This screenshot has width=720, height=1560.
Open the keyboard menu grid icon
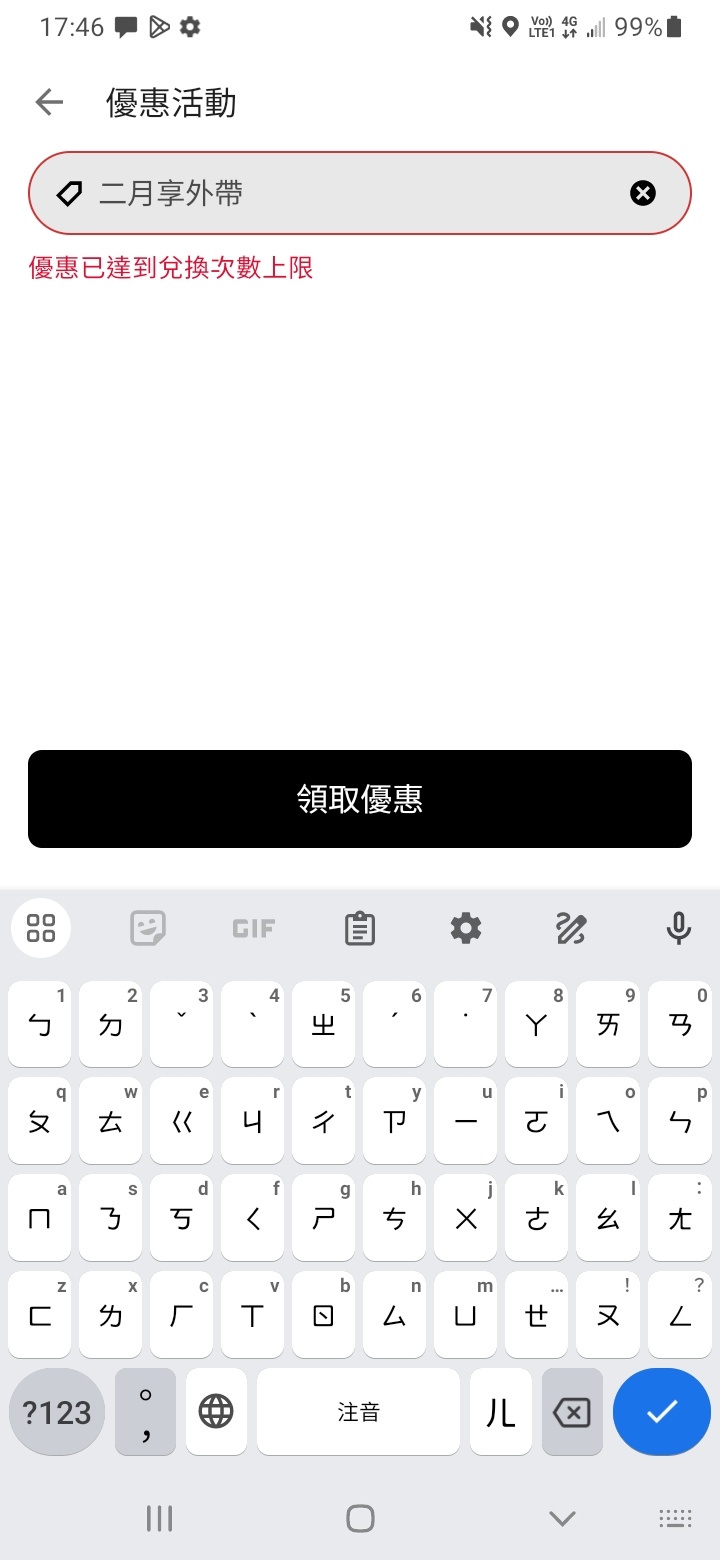(41, 929)
